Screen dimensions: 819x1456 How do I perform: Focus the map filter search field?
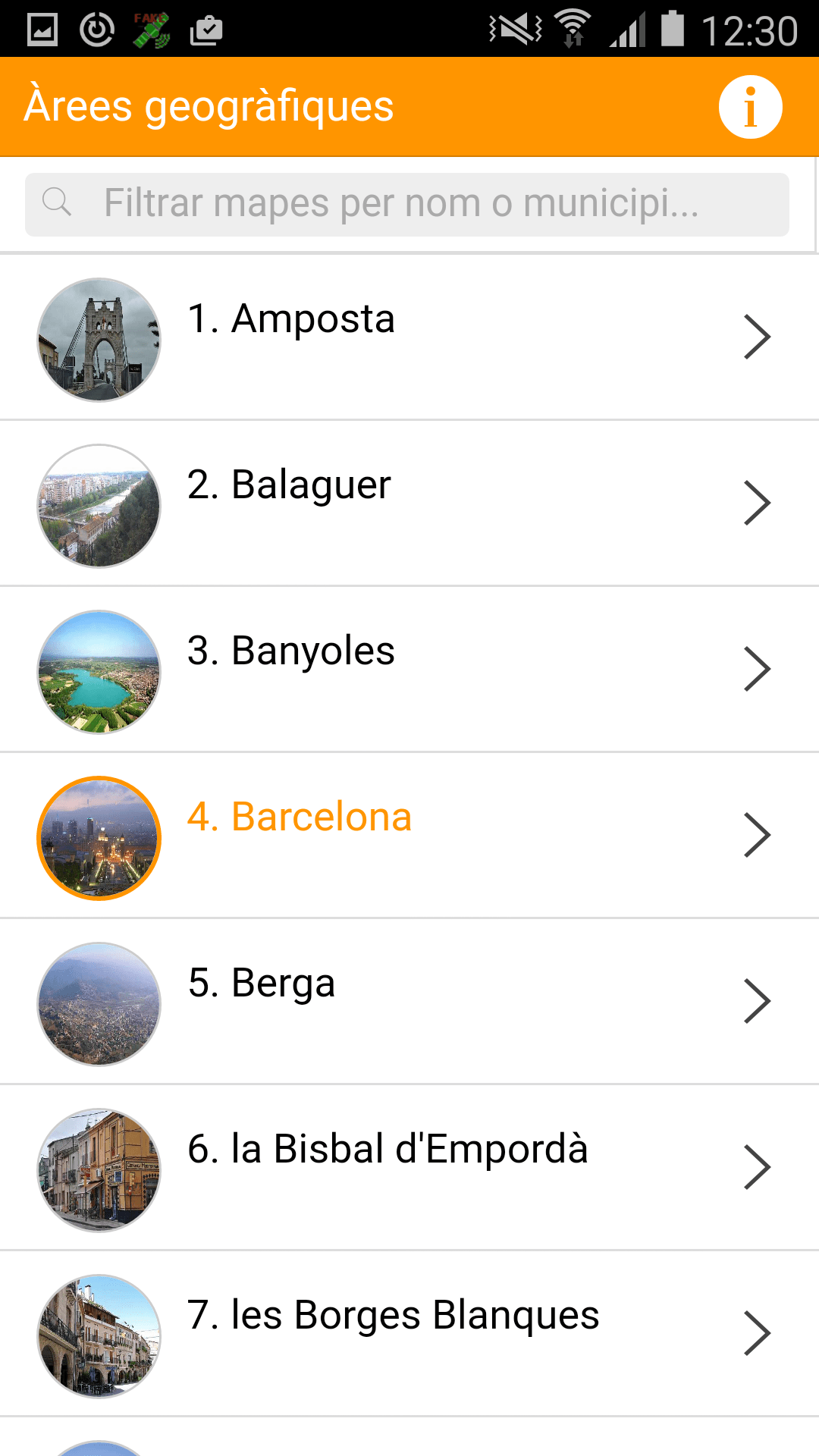point(407,204)
